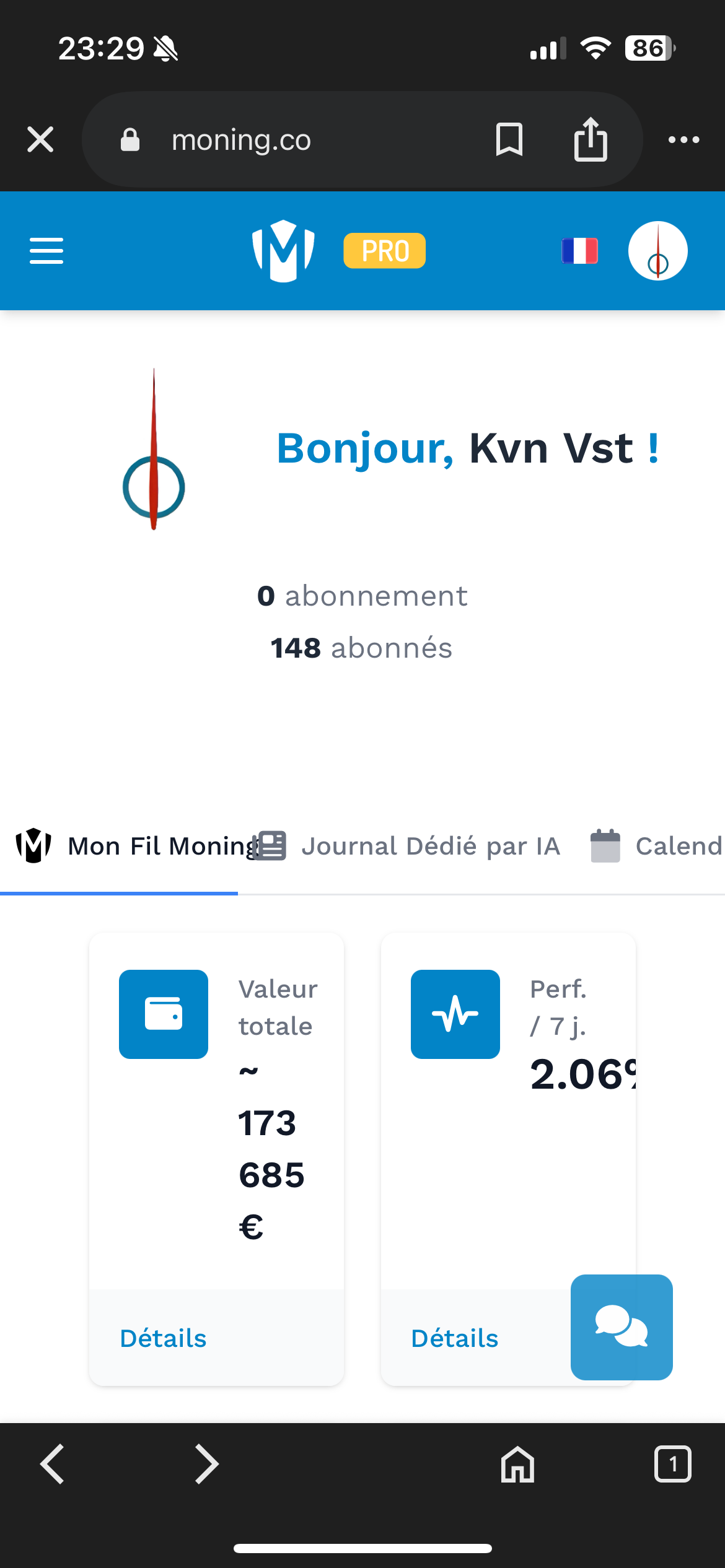Open the chat support bubble

(622, 1327)
